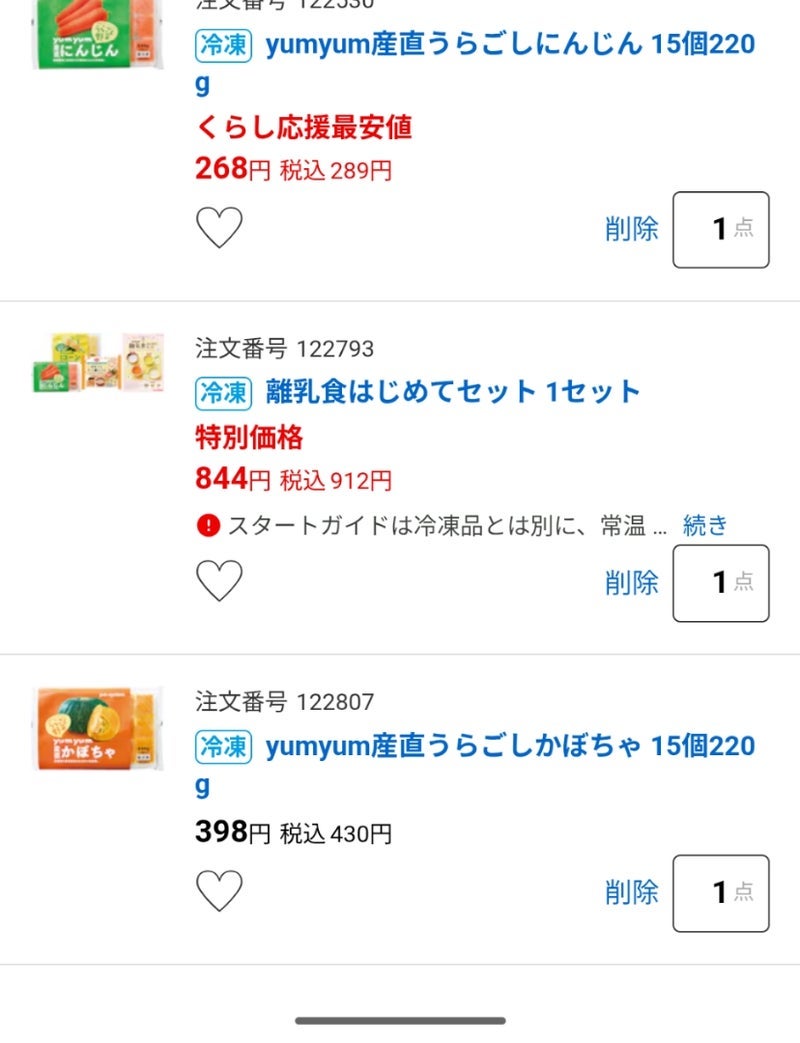Expand the スタートガイド note via 続き
This screenshot has height=1043, width=800.
coord(705,525)
